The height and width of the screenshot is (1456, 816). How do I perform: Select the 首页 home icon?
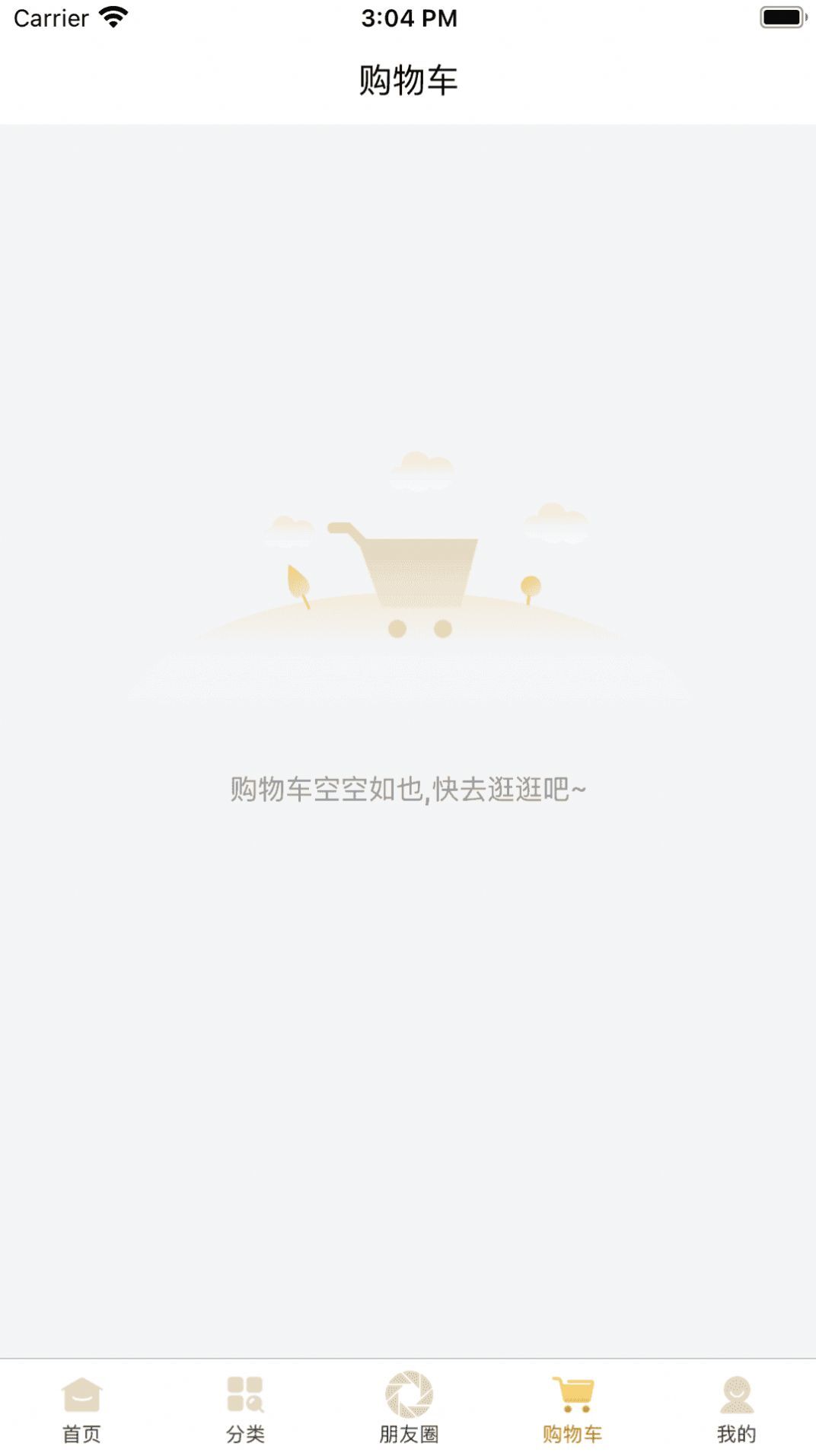[x=81, y=1394]
